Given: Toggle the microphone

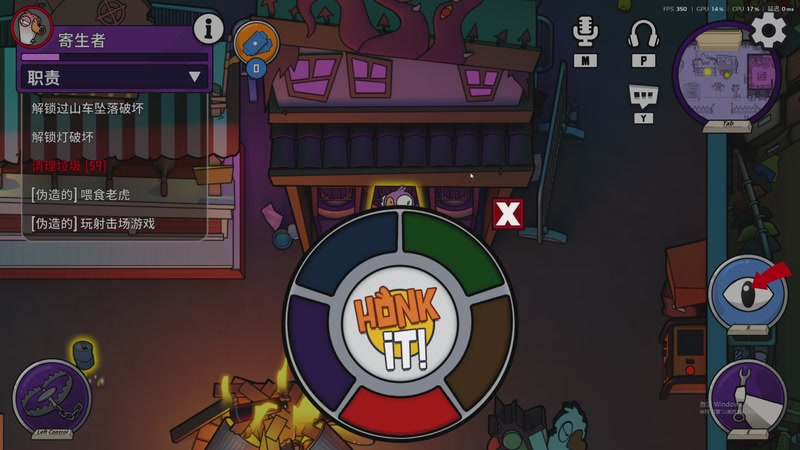Looking at the screenshot, I should [x=585, y=33].
